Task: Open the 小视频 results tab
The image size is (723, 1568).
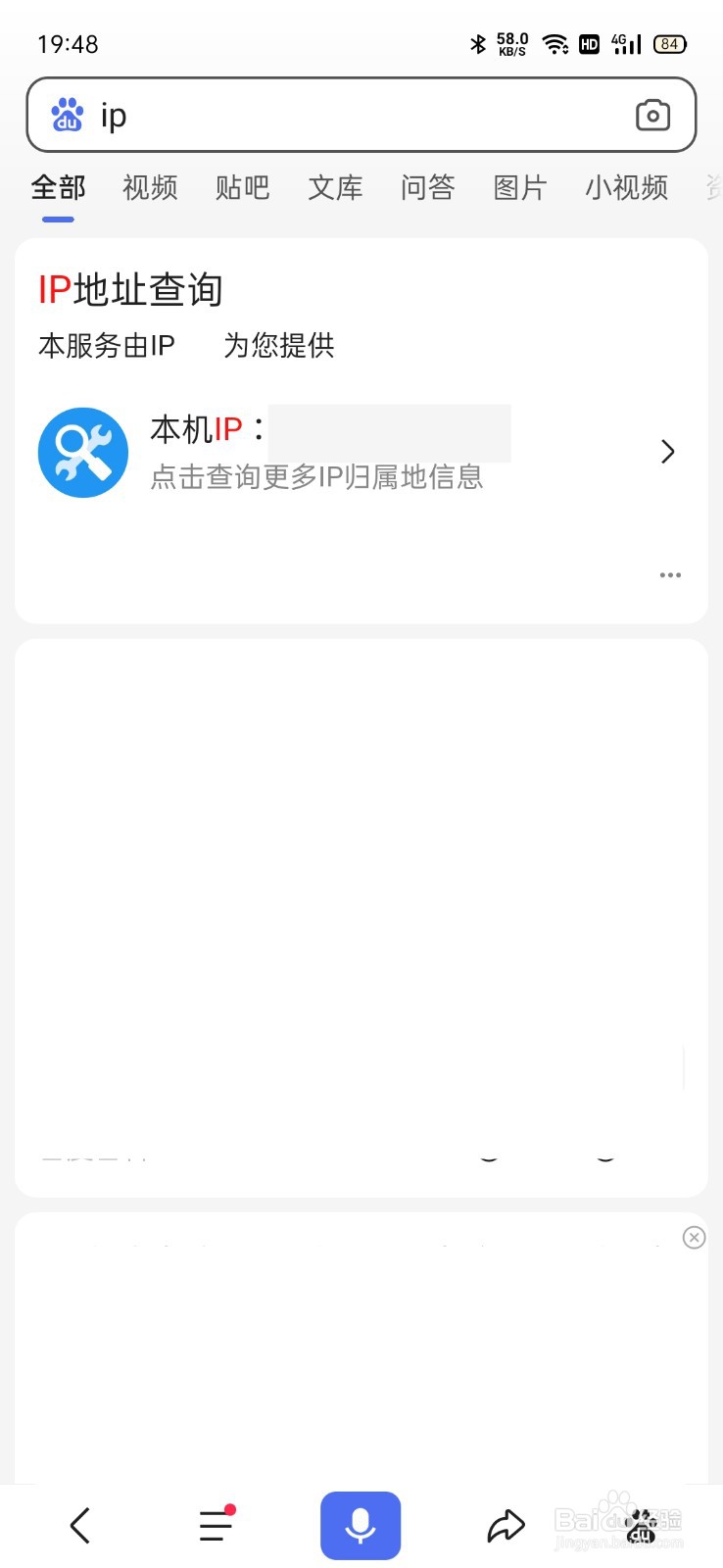Action: pyautogui.click(x=625, y=188)
